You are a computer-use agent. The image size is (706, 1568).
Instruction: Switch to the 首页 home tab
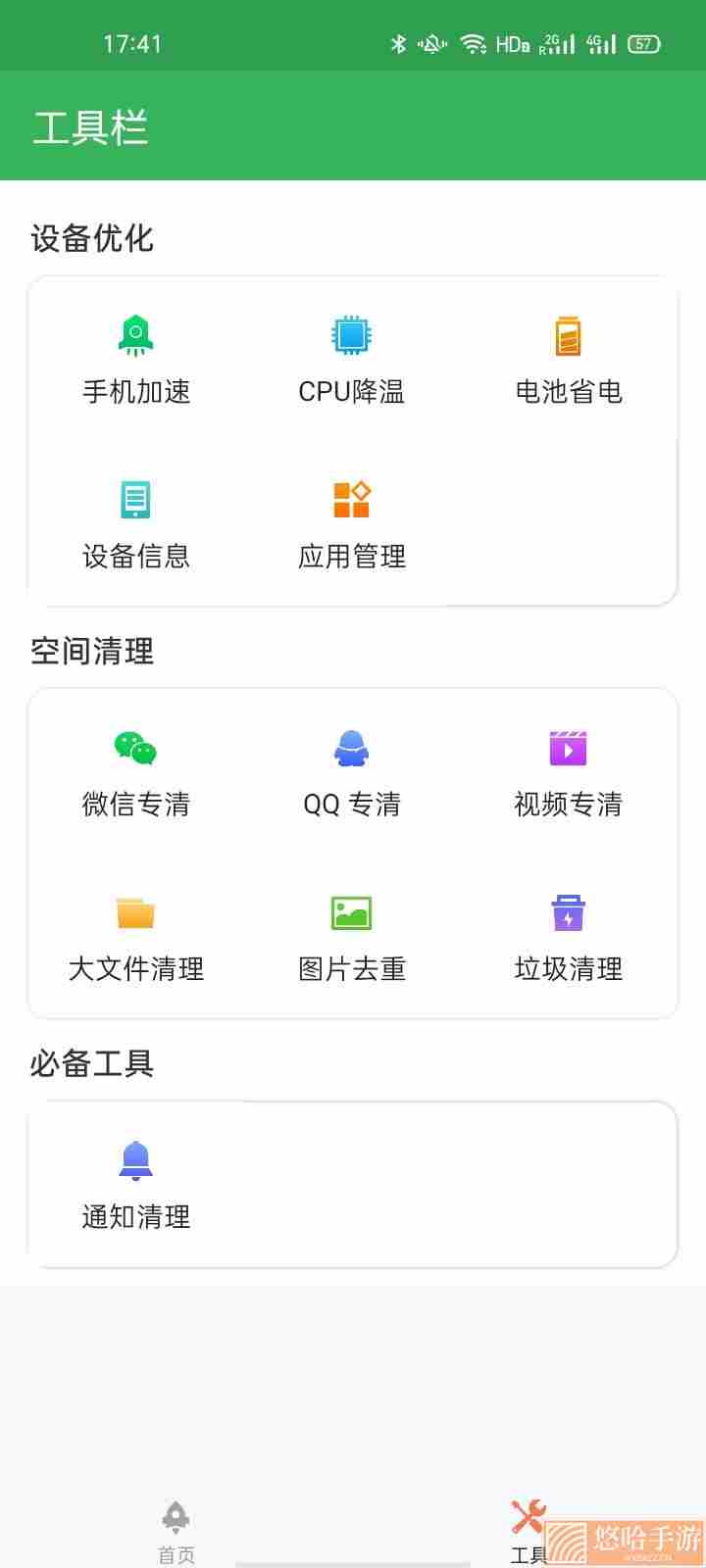[x=176, y=1532]
